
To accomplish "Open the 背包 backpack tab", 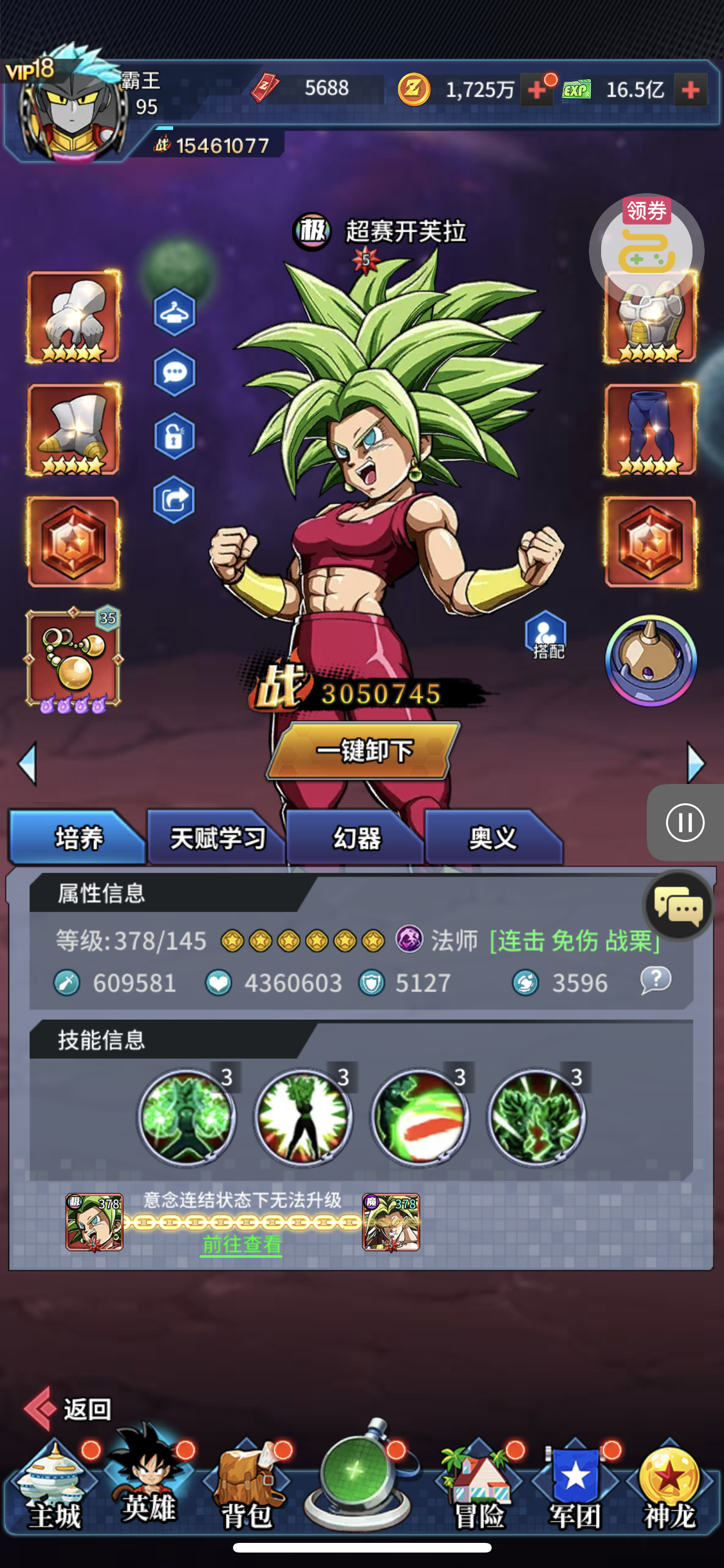I will click(x=246, y=1493).
